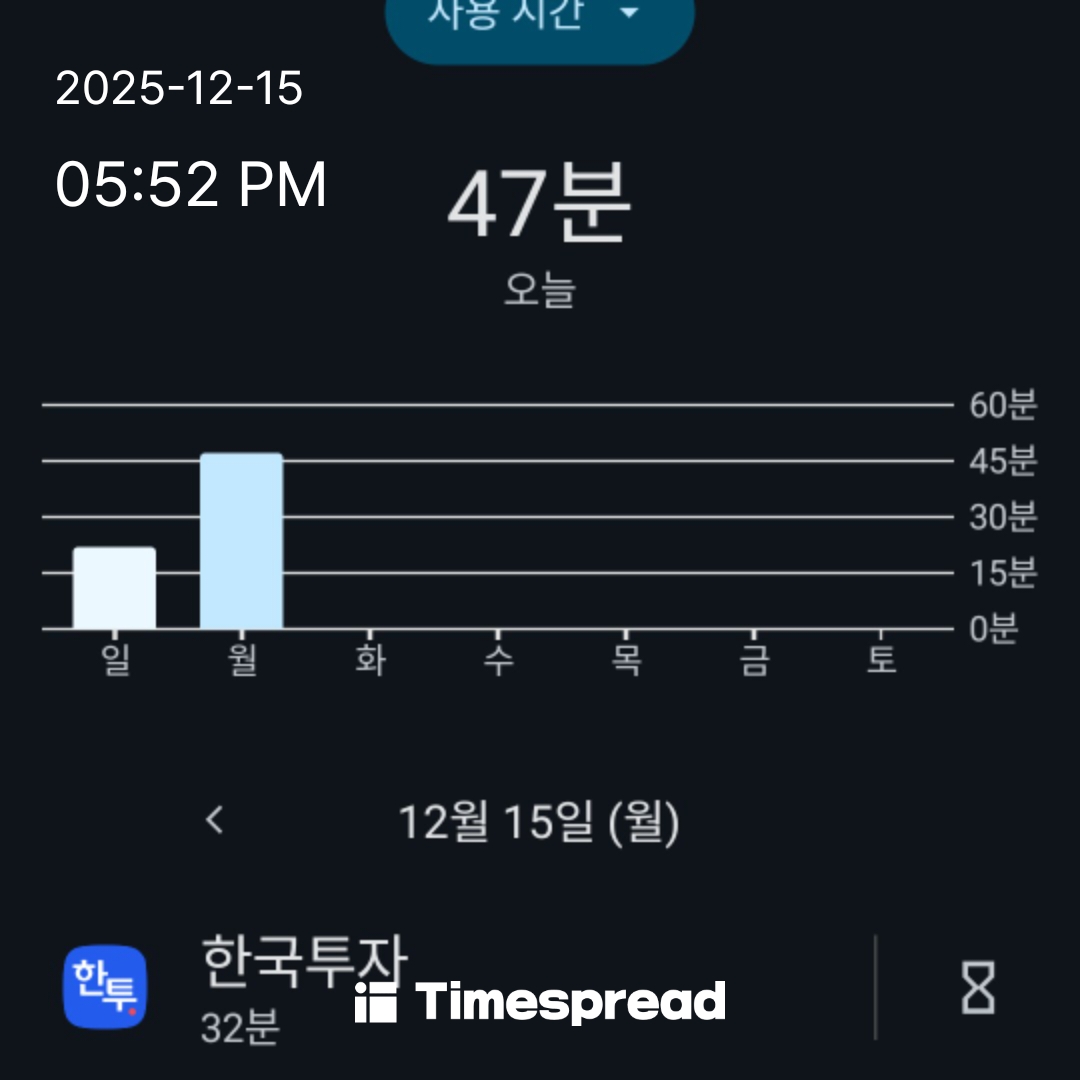Select the 일 bar in the usage chart
This screenshot has height=1080, width=1080.
pyautogui.click(x=114, y=588)
